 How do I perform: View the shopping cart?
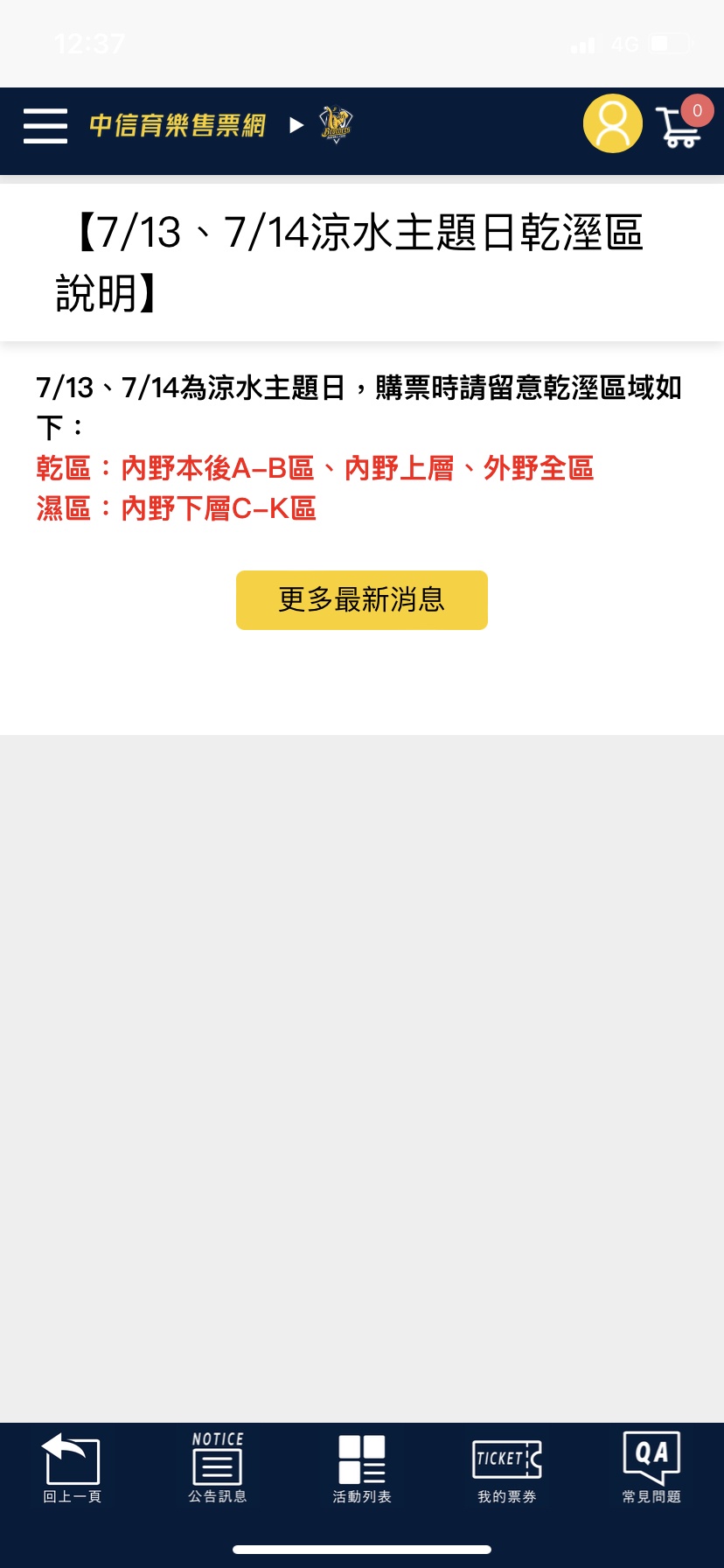(x=680, y=128)
